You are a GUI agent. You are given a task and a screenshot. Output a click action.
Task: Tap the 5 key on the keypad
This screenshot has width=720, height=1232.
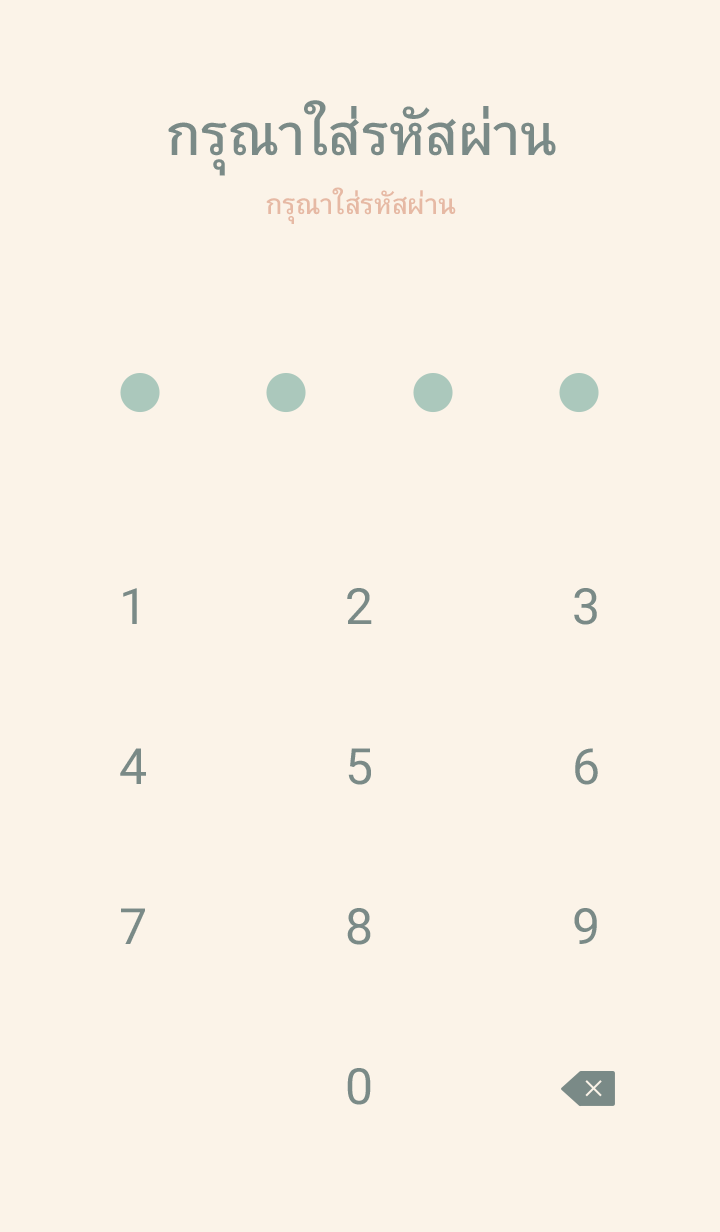click(x=359, y=767)
